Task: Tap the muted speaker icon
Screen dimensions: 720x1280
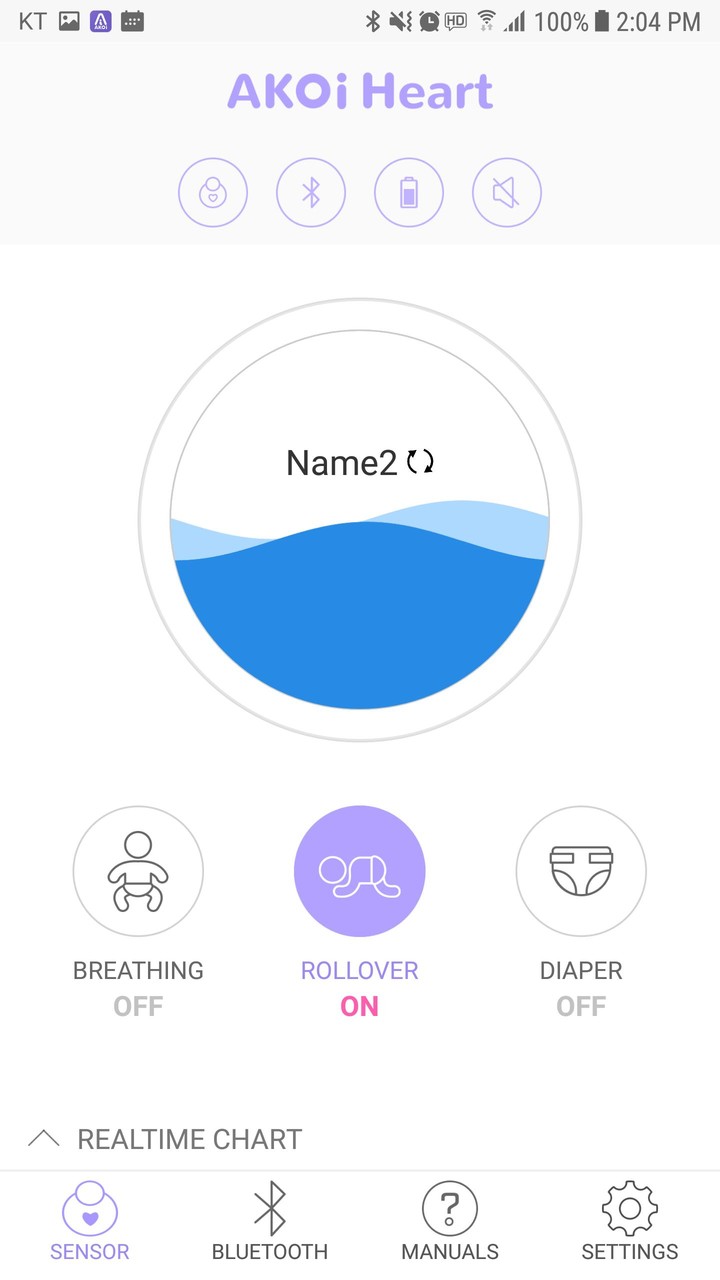Action: click(x=506, y=192)
